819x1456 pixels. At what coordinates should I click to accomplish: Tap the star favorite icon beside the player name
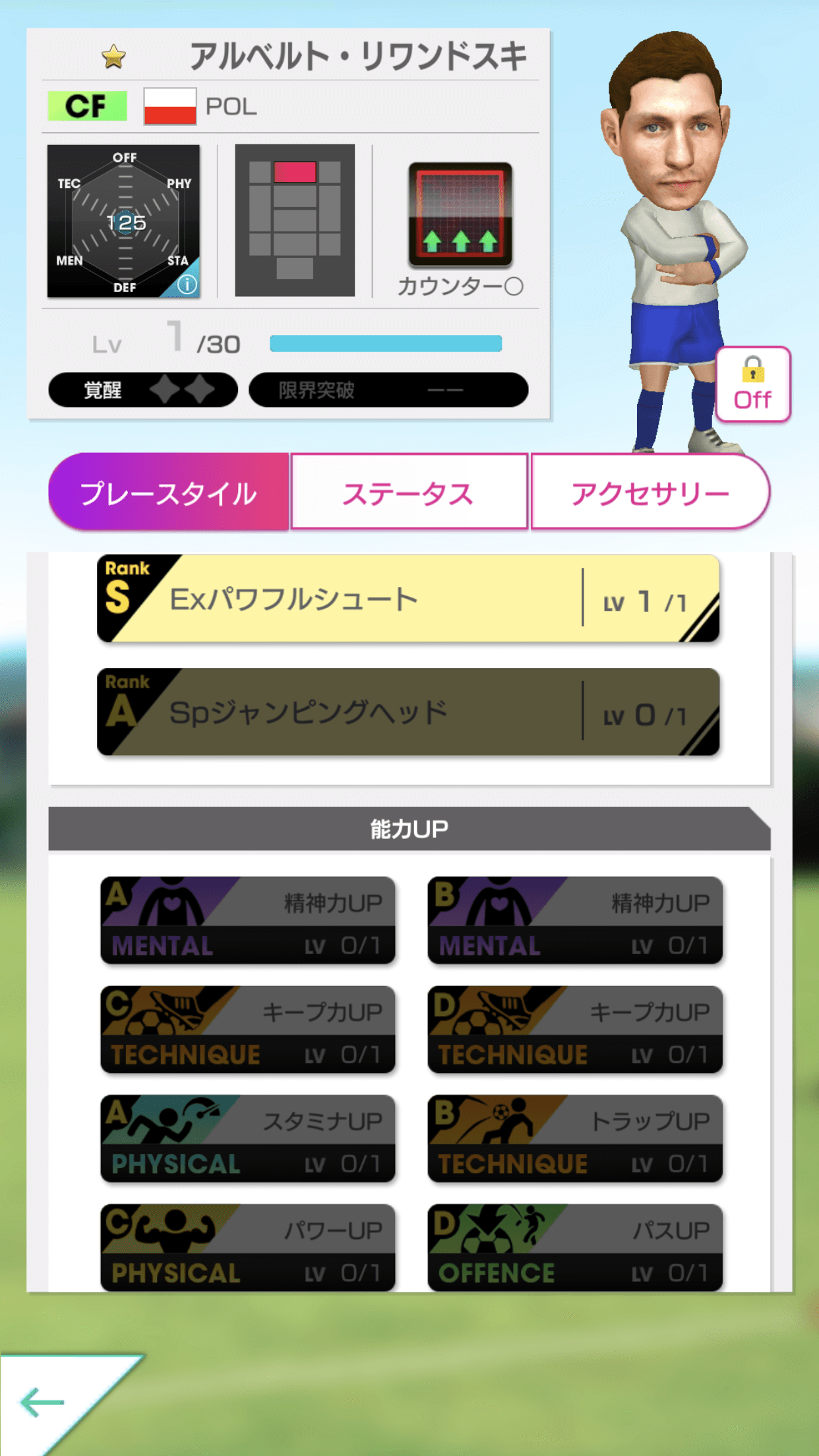tap(113, 58)
